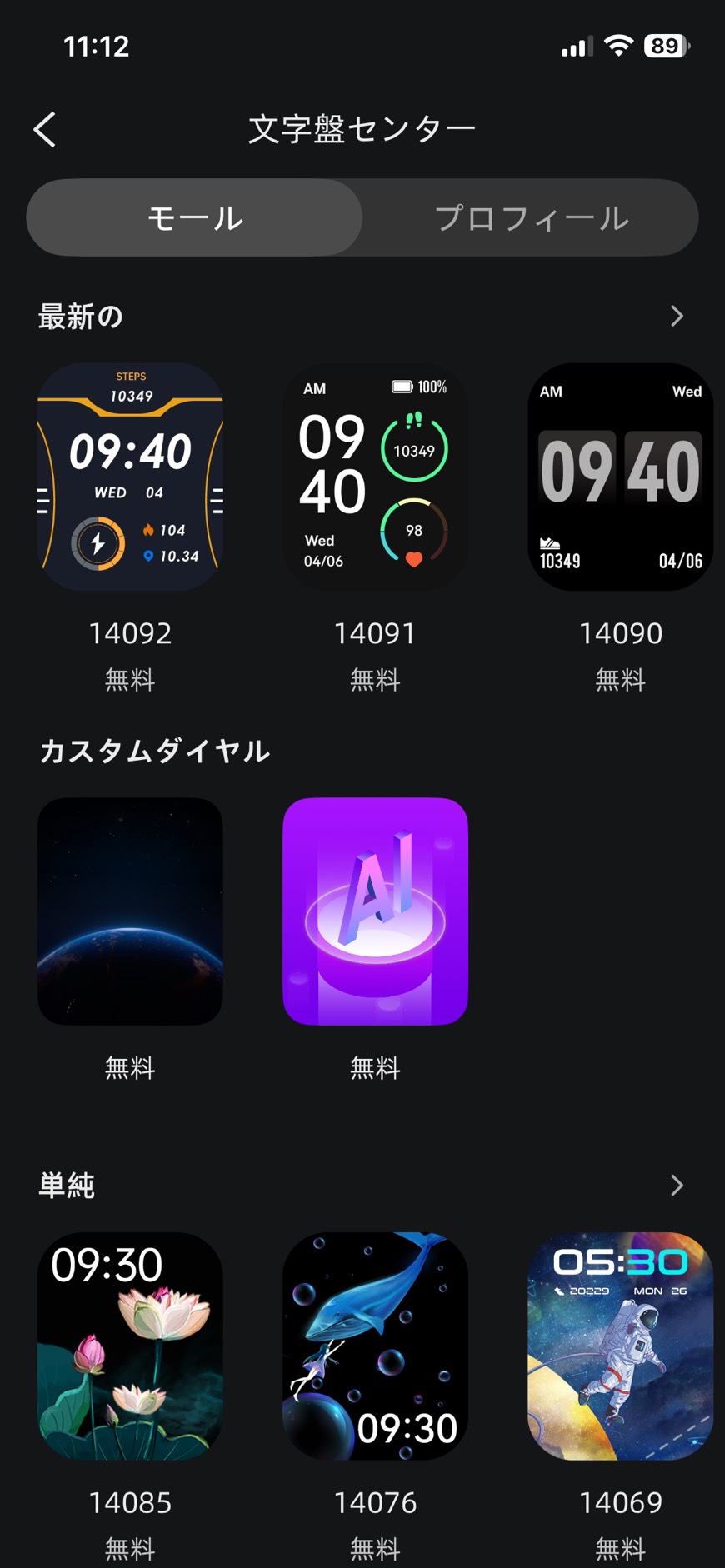Open the AI custom dial creator
This screenshot has height=1568, width=725.
375,912
